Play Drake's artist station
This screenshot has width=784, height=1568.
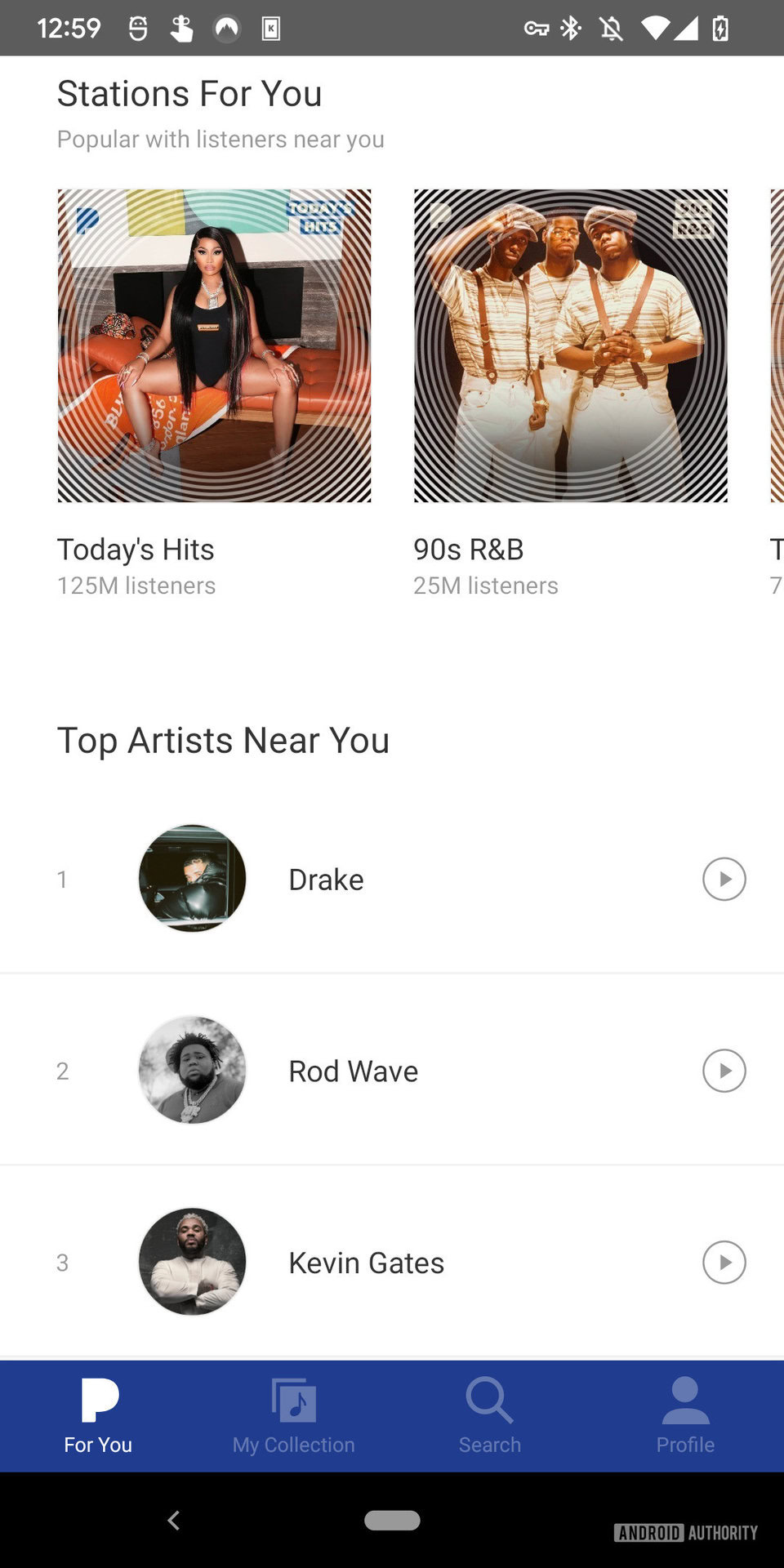(x=724, y=880)
